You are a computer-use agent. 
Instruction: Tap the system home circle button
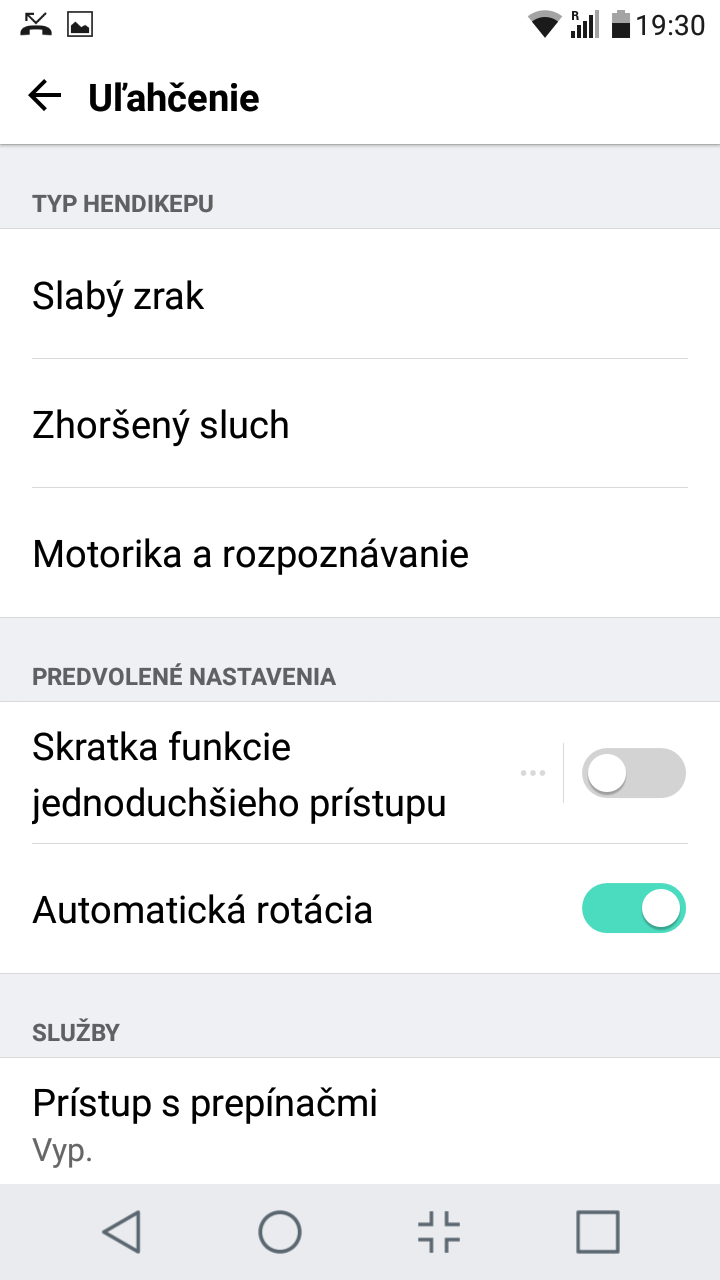[x=280, y=1232]
